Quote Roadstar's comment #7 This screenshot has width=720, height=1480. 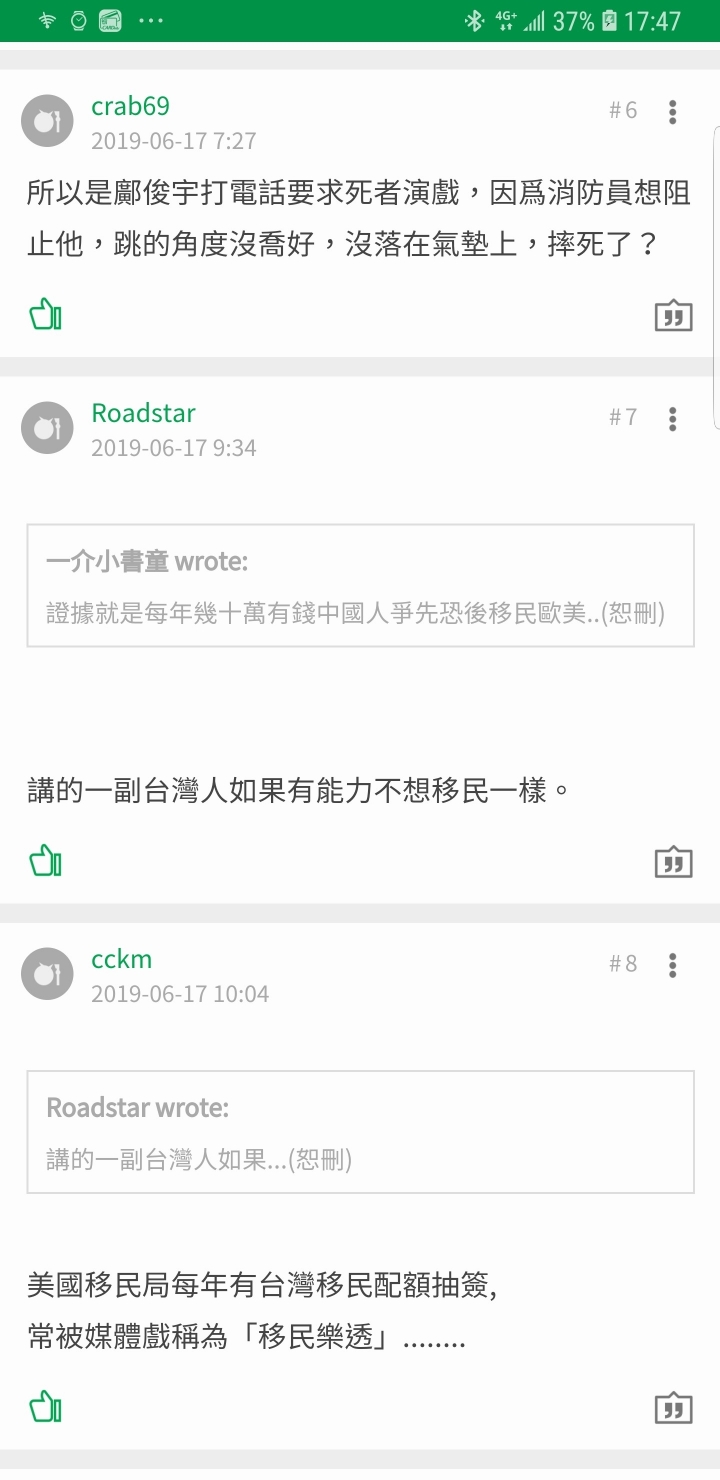[673, 860]
